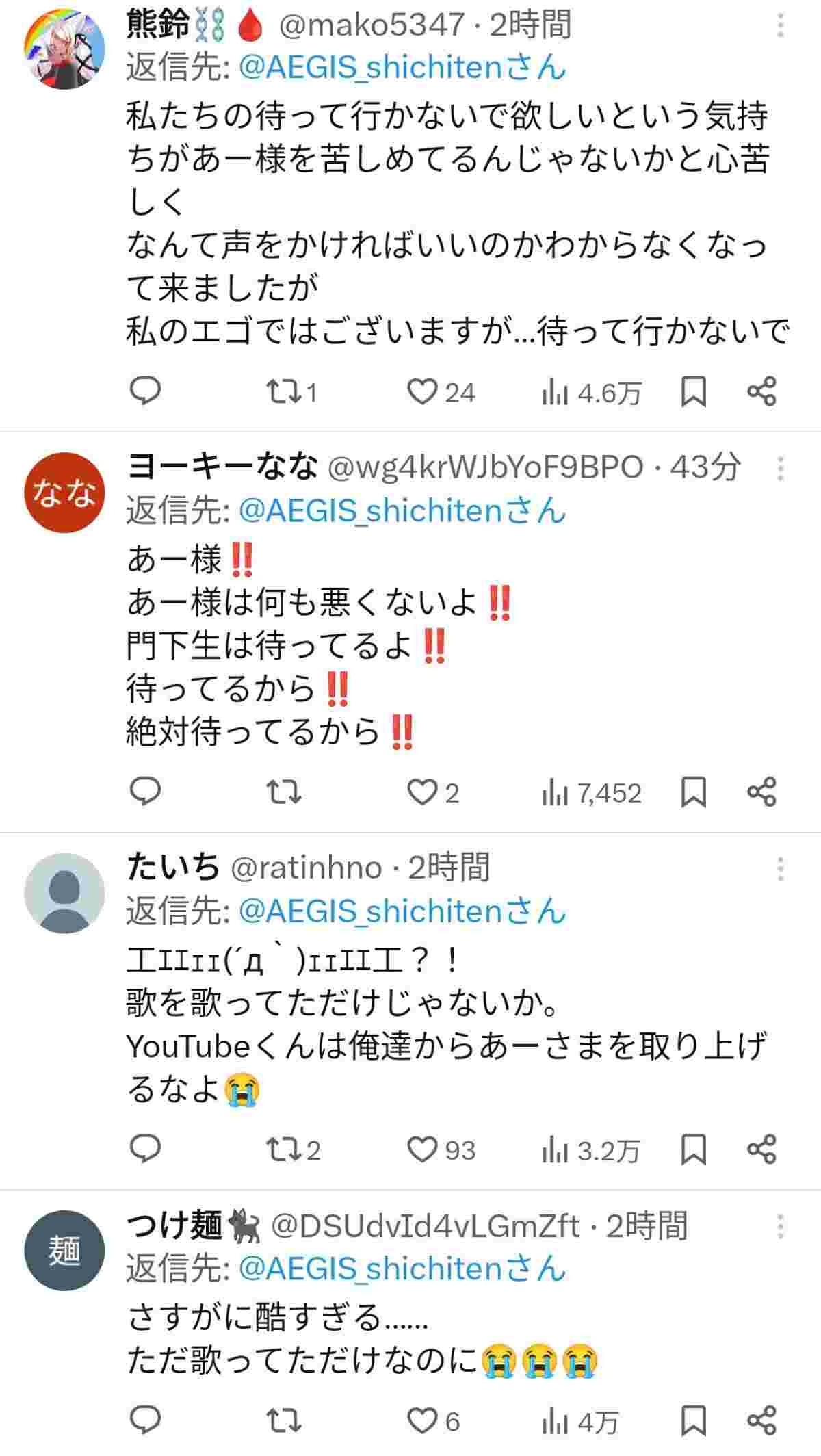Share たいち's reply
This screenshot has width=821, height=1456.
[x=761, y=1149]
